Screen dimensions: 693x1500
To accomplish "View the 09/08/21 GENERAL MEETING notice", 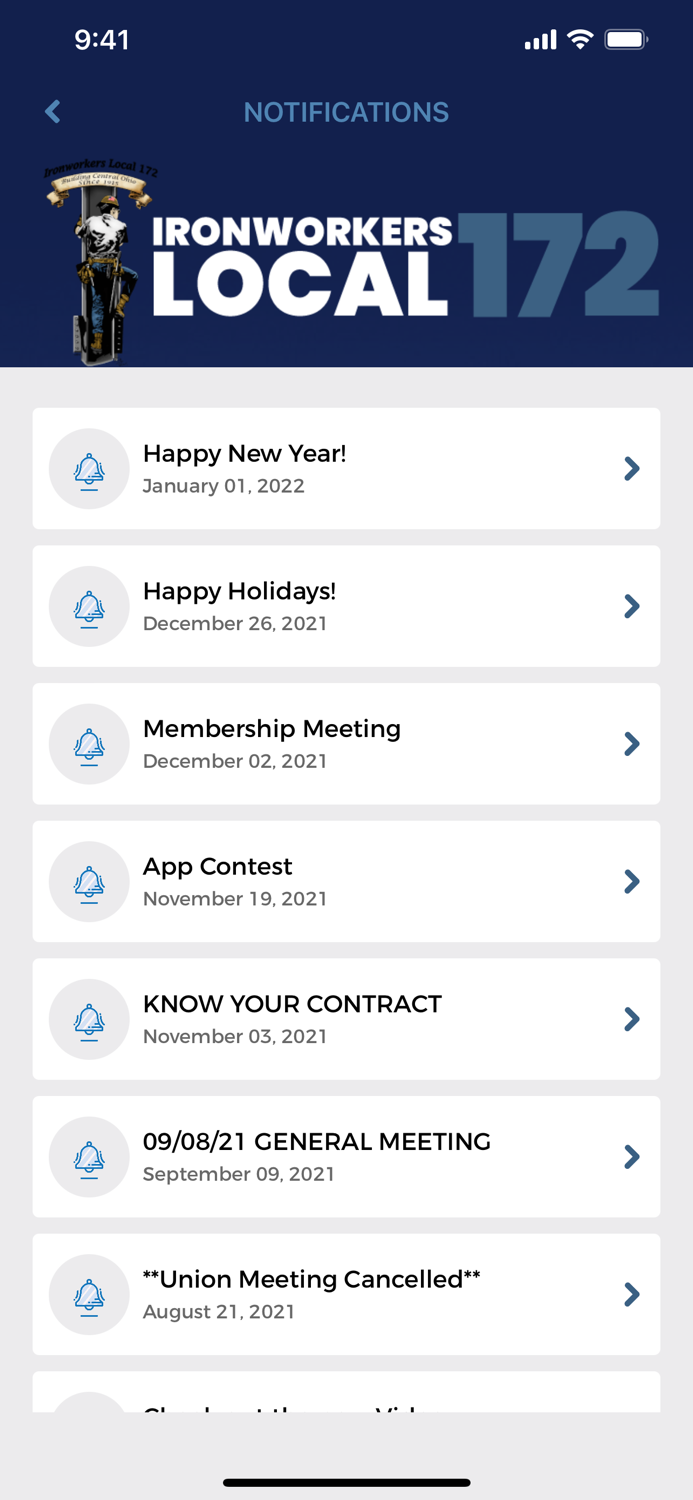I will [x=346, y=1156].
